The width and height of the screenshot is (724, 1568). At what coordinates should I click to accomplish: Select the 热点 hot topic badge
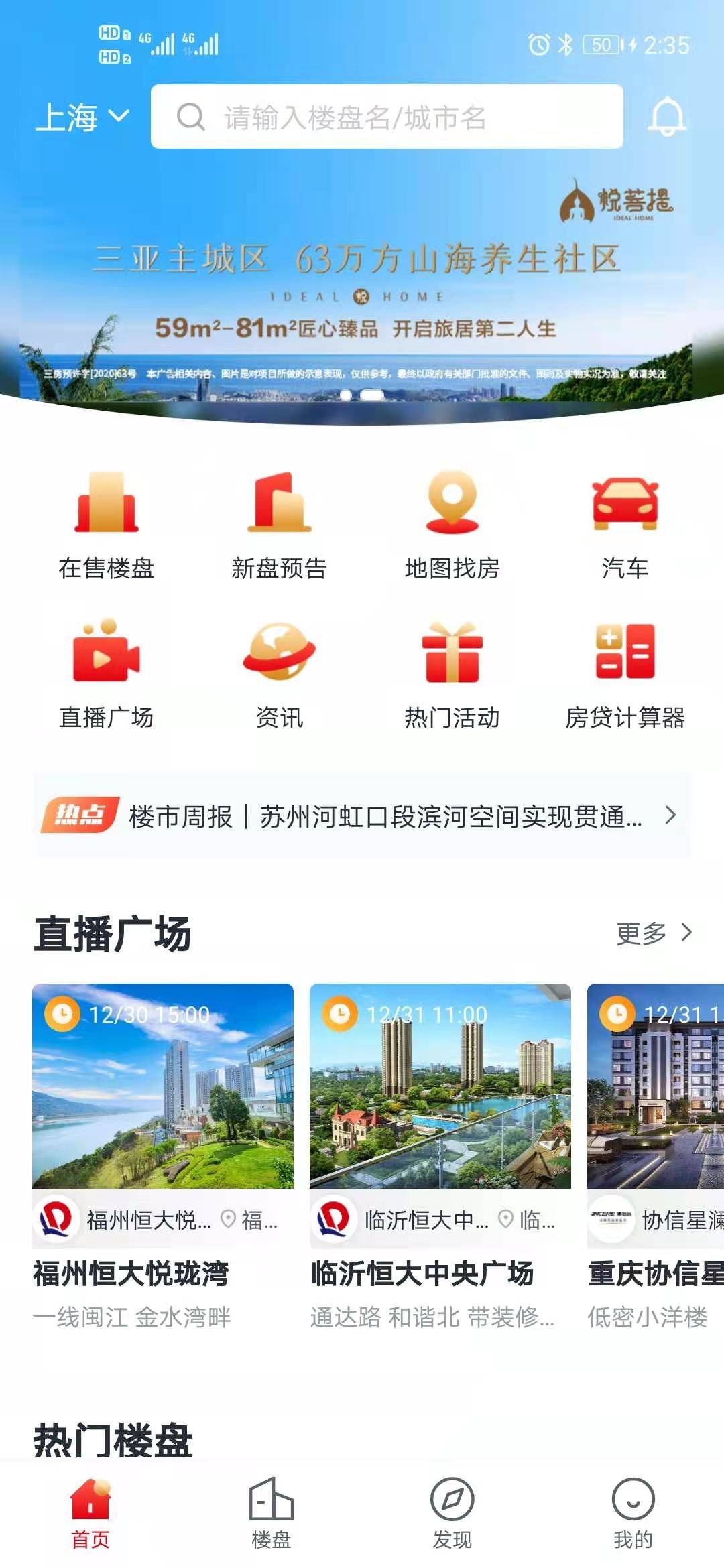tap(82, 817)
